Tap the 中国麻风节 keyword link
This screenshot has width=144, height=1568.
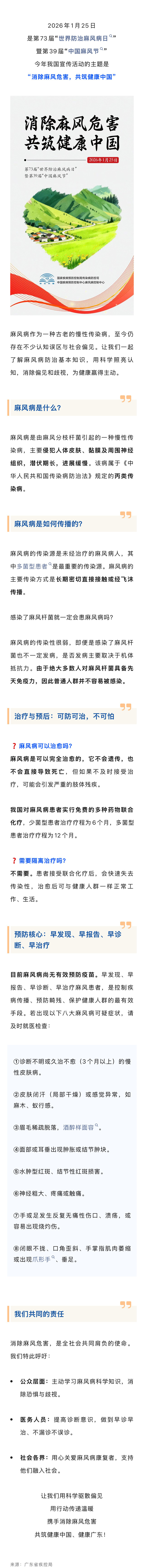pos(83,51)
